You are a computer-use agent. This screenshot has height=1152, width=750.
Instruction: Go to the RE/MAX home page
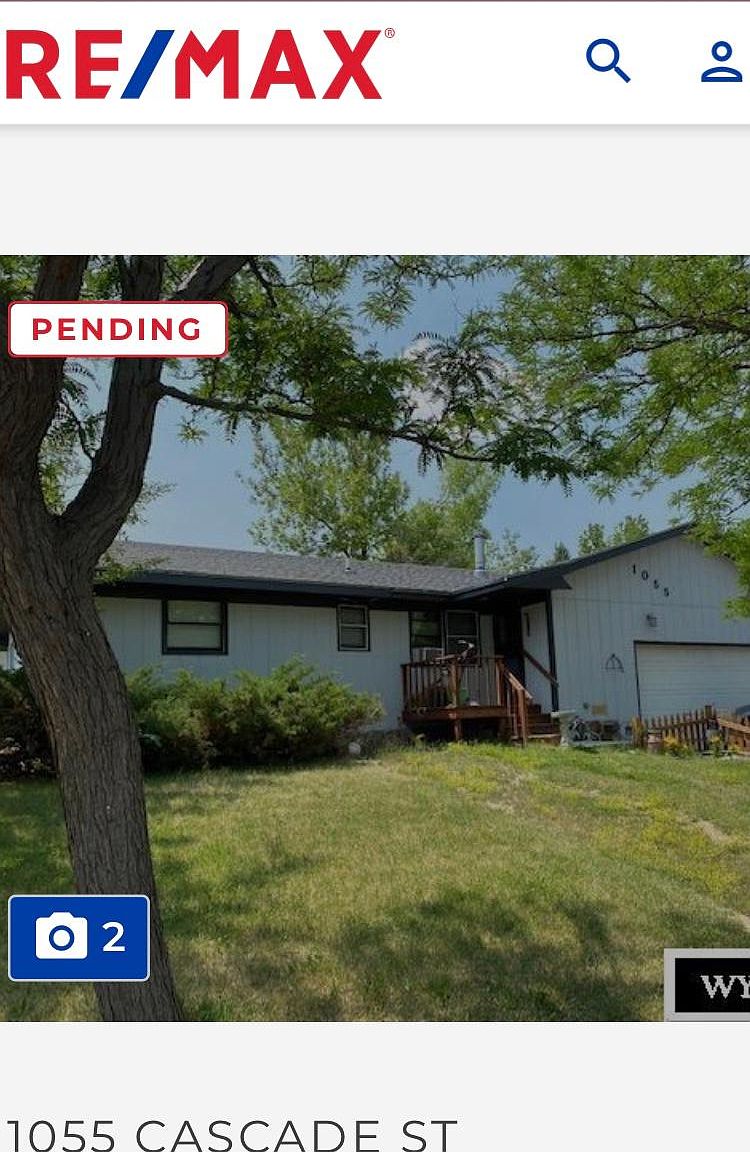click(200, 65)
